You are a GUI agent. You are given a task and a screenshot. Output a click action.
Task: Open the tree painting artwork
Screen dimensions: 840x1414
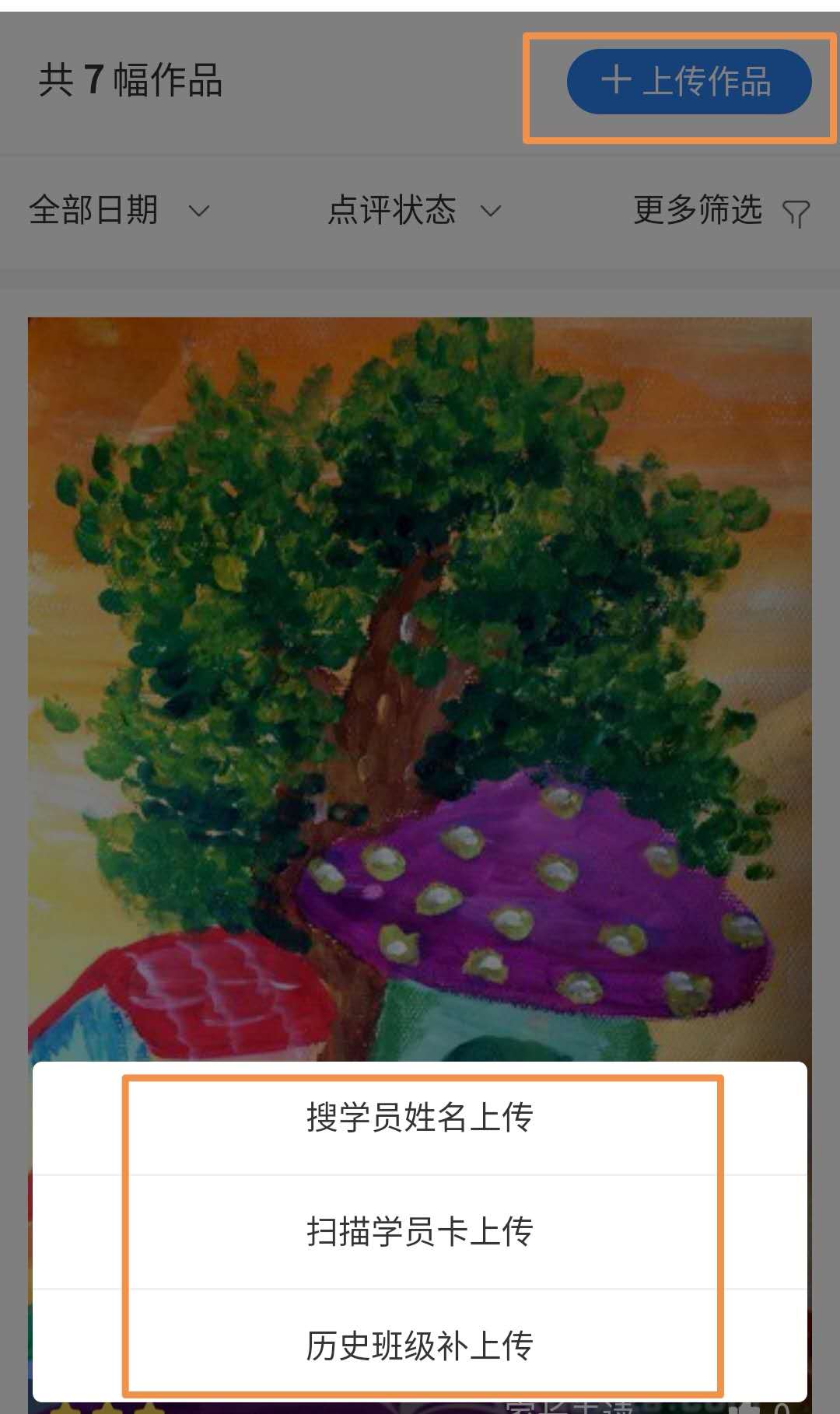[420, 661]
